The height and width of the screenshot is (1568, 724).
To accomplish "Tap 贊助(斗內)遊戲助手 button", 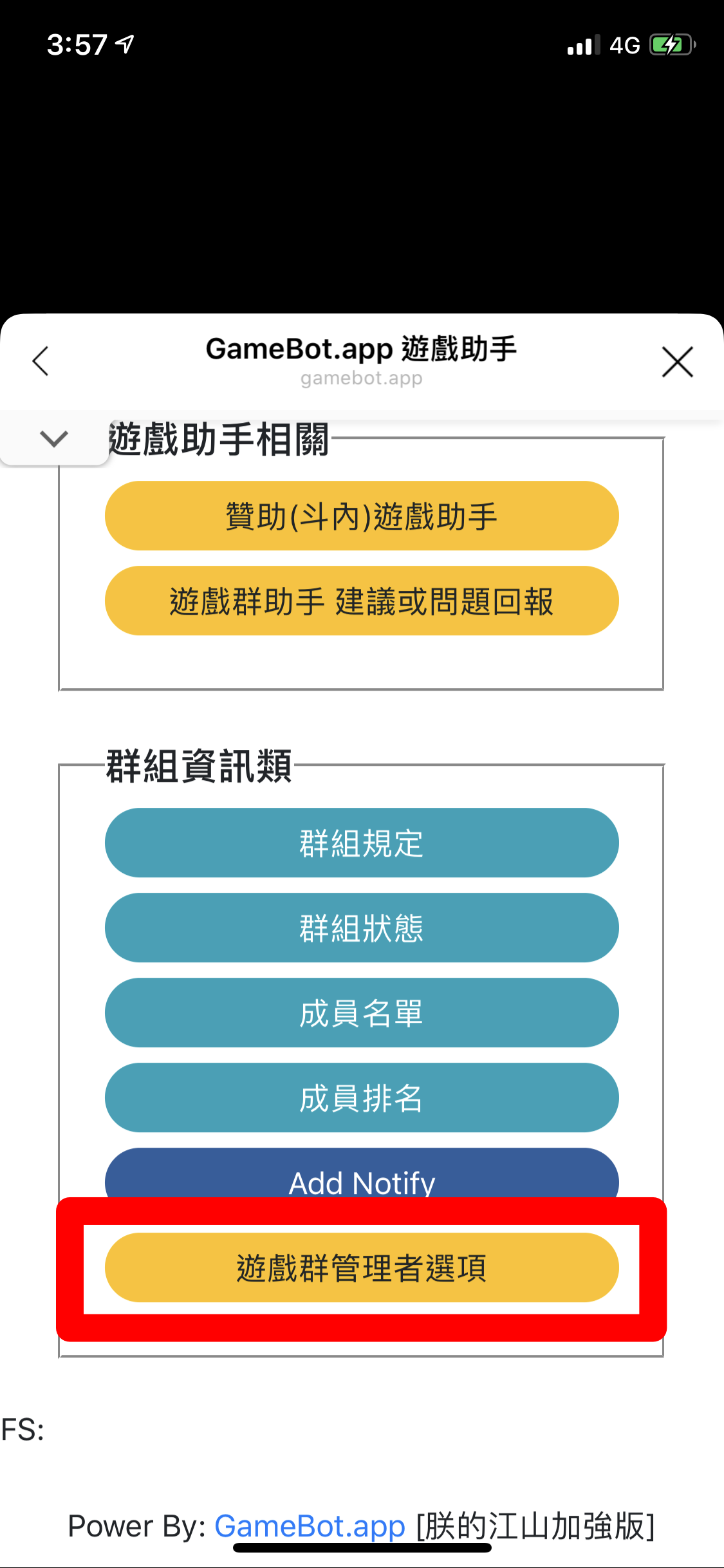I will [x=362, y=516].
